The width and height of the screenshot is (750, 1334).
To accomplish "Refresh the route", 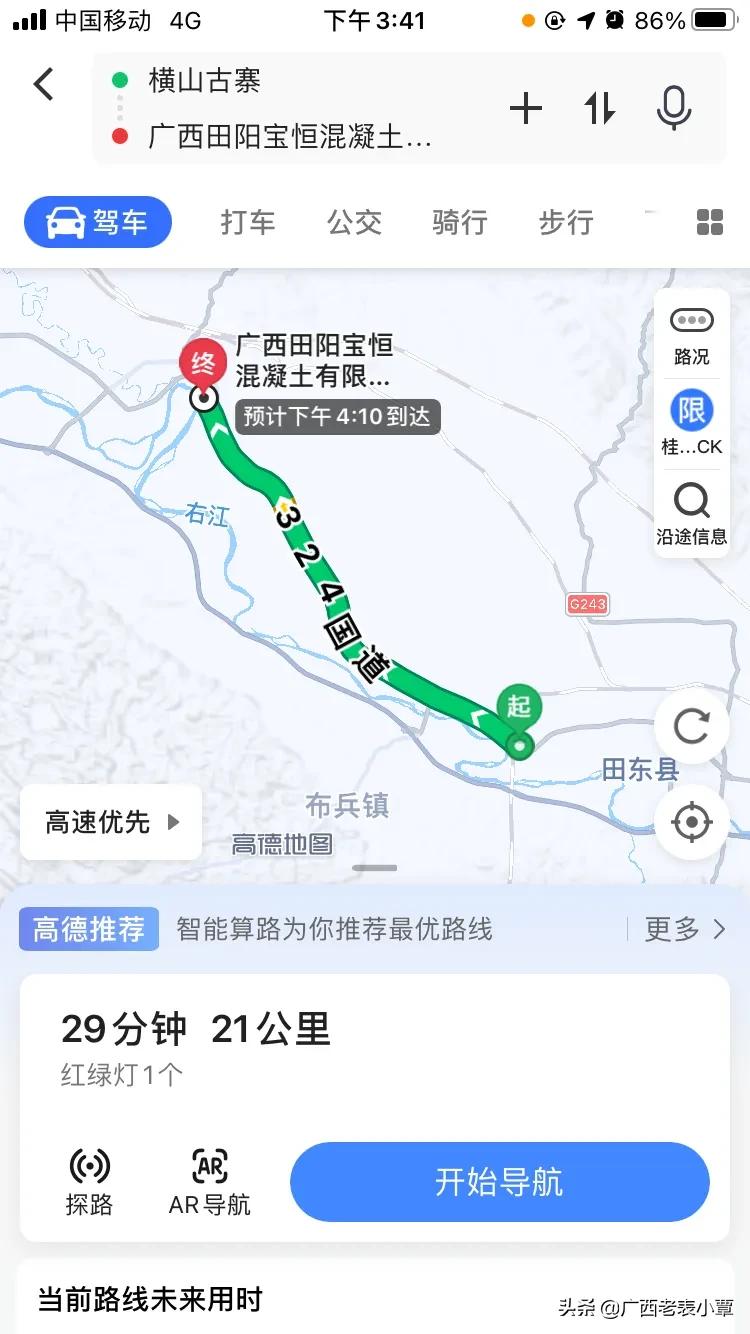I will point(691,726).
